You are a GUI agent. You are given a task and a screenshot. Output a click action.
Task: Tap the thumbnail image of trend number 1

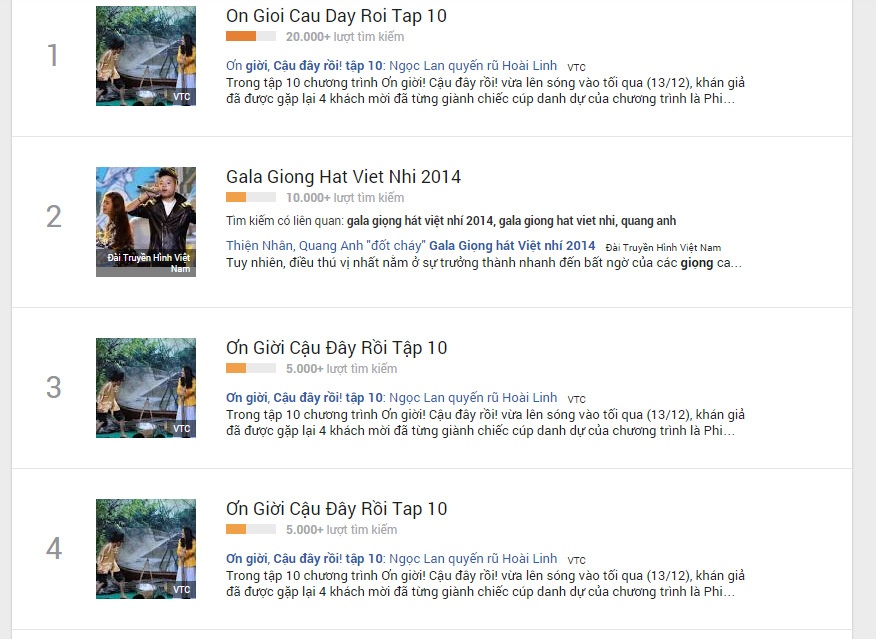146,56
